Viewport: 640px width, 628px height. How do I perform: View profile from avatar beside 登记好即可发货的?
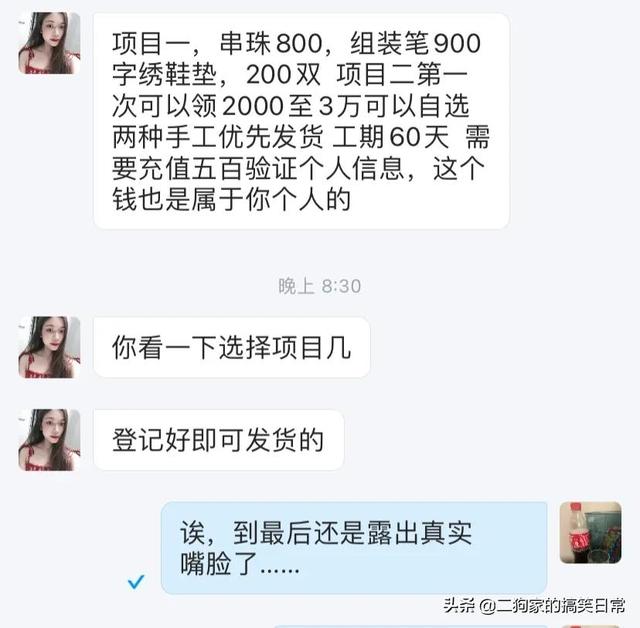click(49, 440)
